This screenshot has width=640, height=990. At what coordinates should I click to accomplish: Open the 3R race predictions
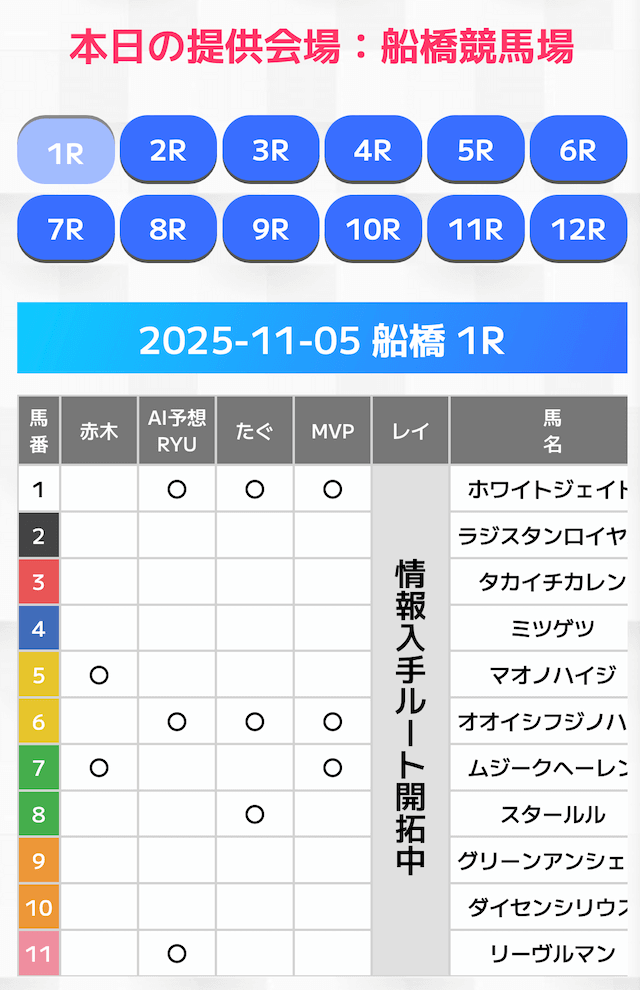(x=270, y=150)
